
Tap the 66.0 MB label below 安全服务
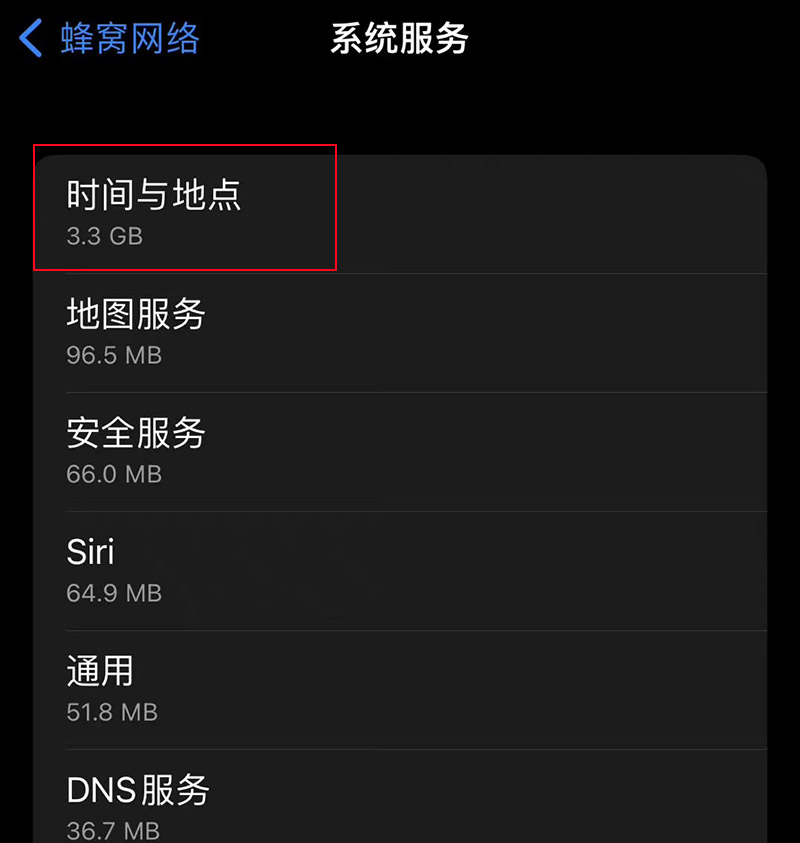(113, 474)
